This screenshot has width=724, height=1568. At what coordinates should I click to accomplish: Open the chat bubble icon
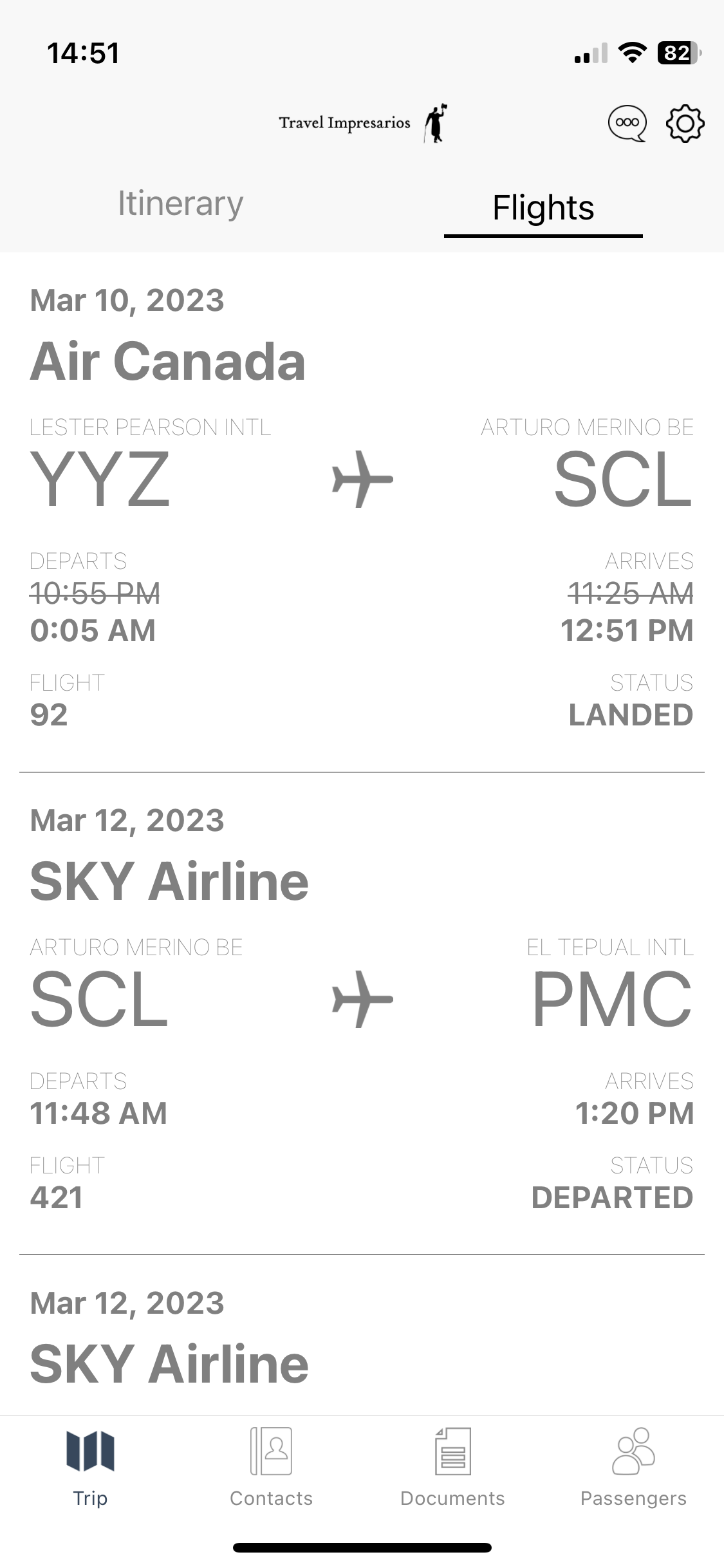tap(627, 123)
